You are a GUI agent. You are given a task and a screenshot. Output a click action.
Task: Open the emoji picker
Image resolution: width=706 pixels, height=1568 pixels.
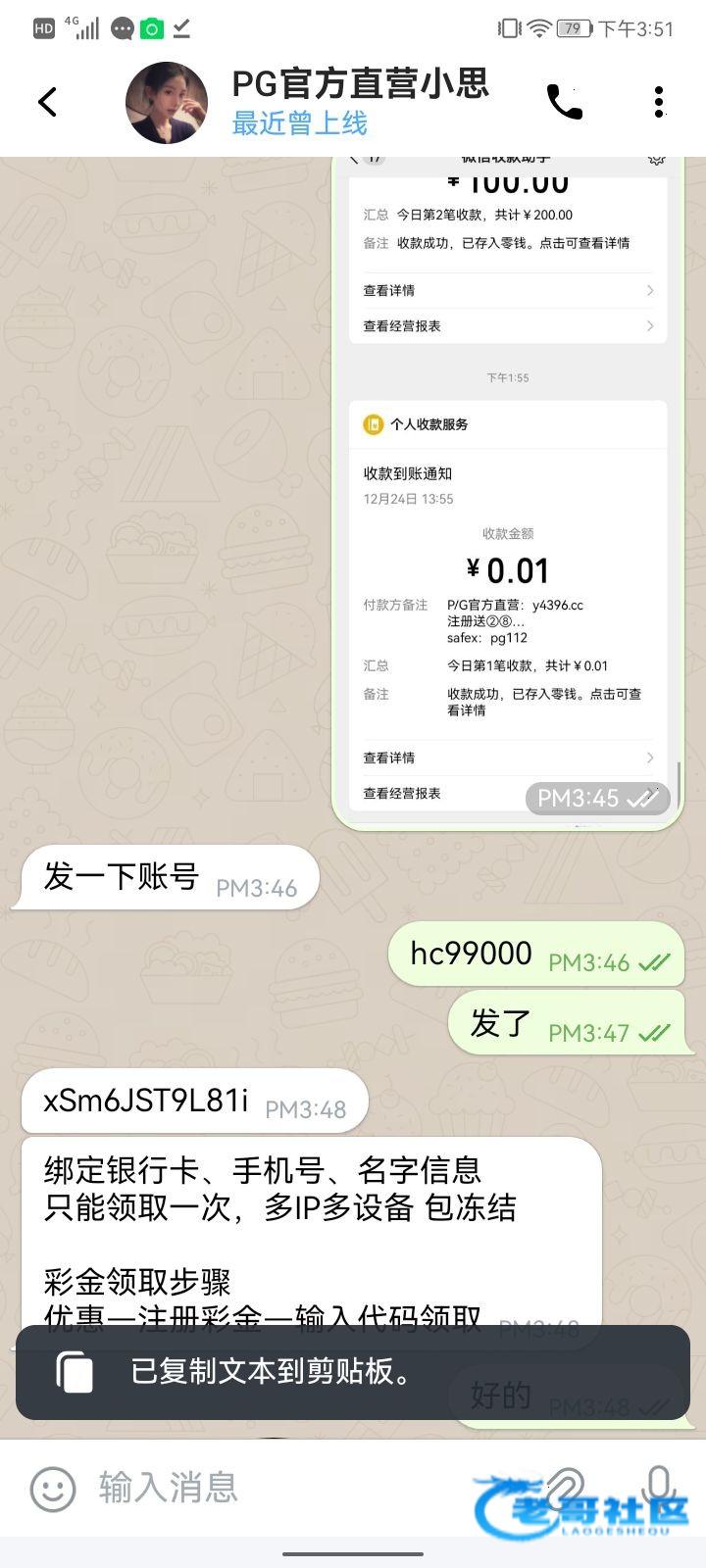[x=53, y=1490]
